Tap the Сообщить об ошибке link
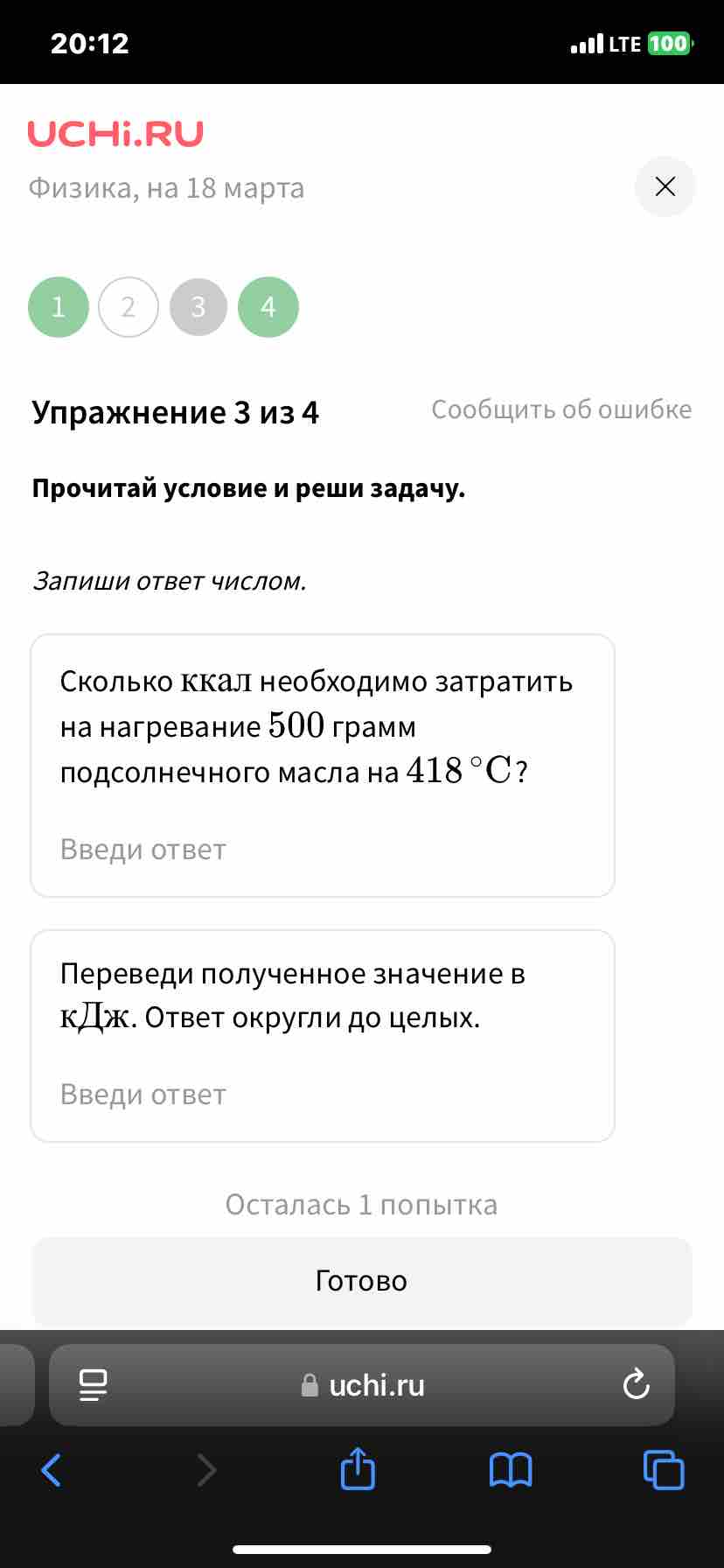This screenshot has width=724, height=1568. 561,409
